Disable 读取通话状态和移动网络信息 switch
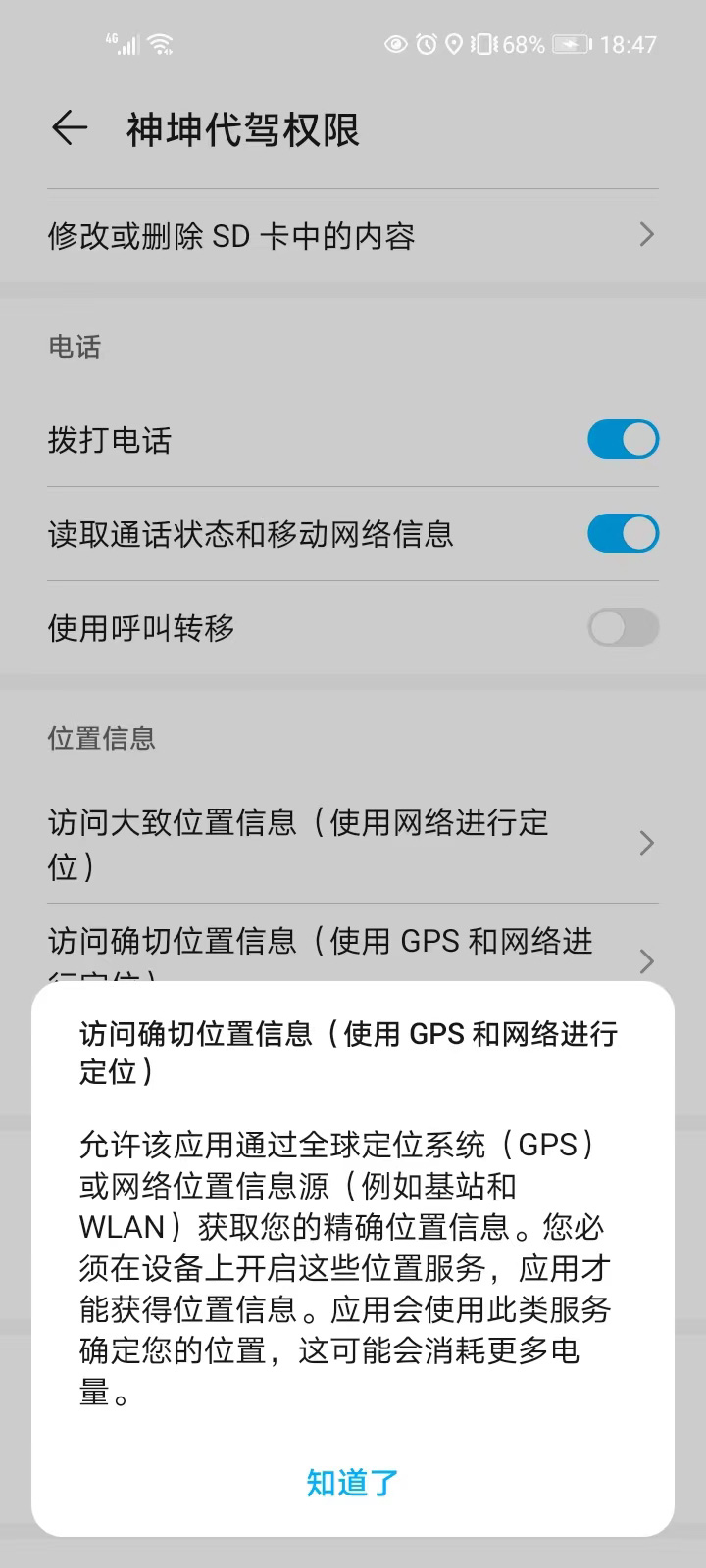The height and width of the screenshot is (1568, 706). [623, 534]
